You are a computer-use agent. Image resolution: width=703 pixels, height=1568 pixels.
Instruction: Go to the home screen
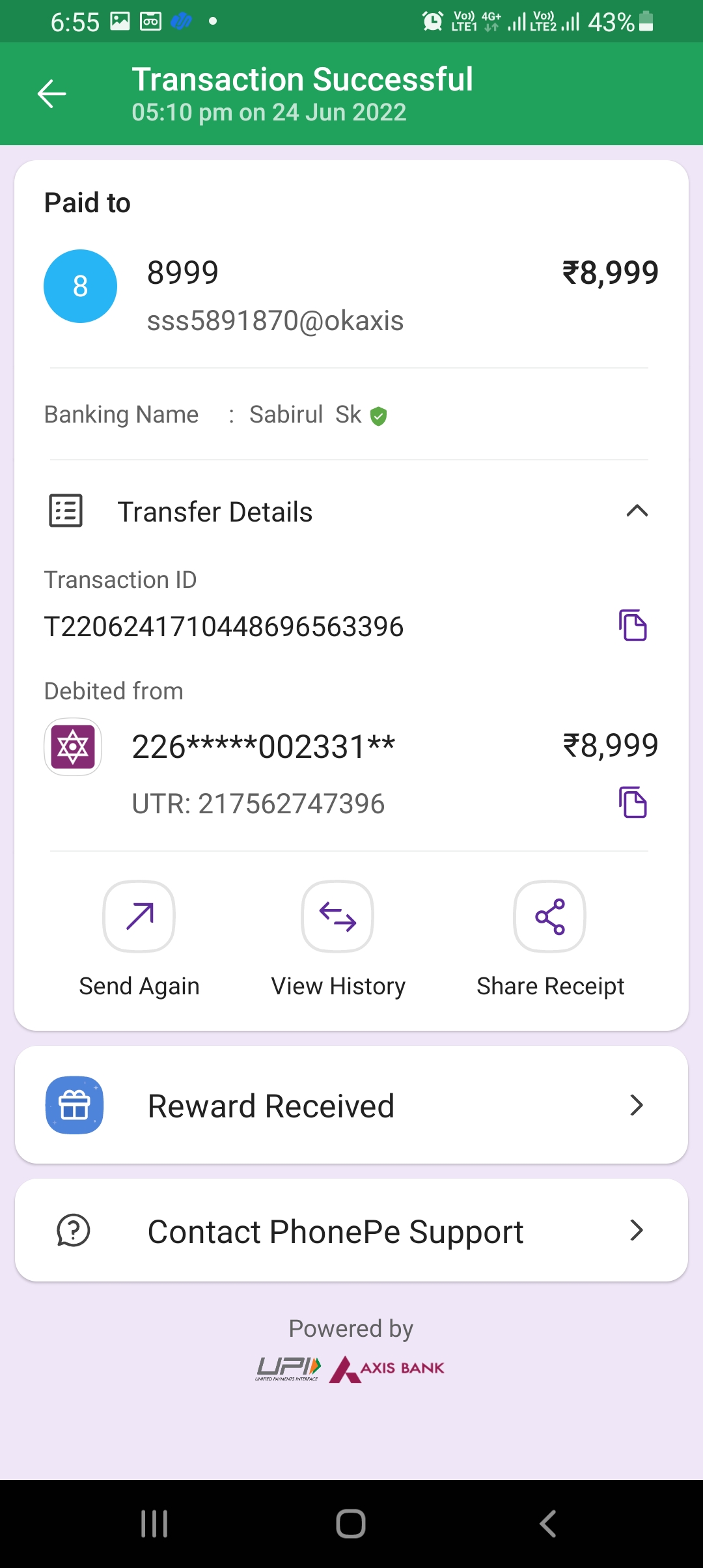(x=351, y=1524)
